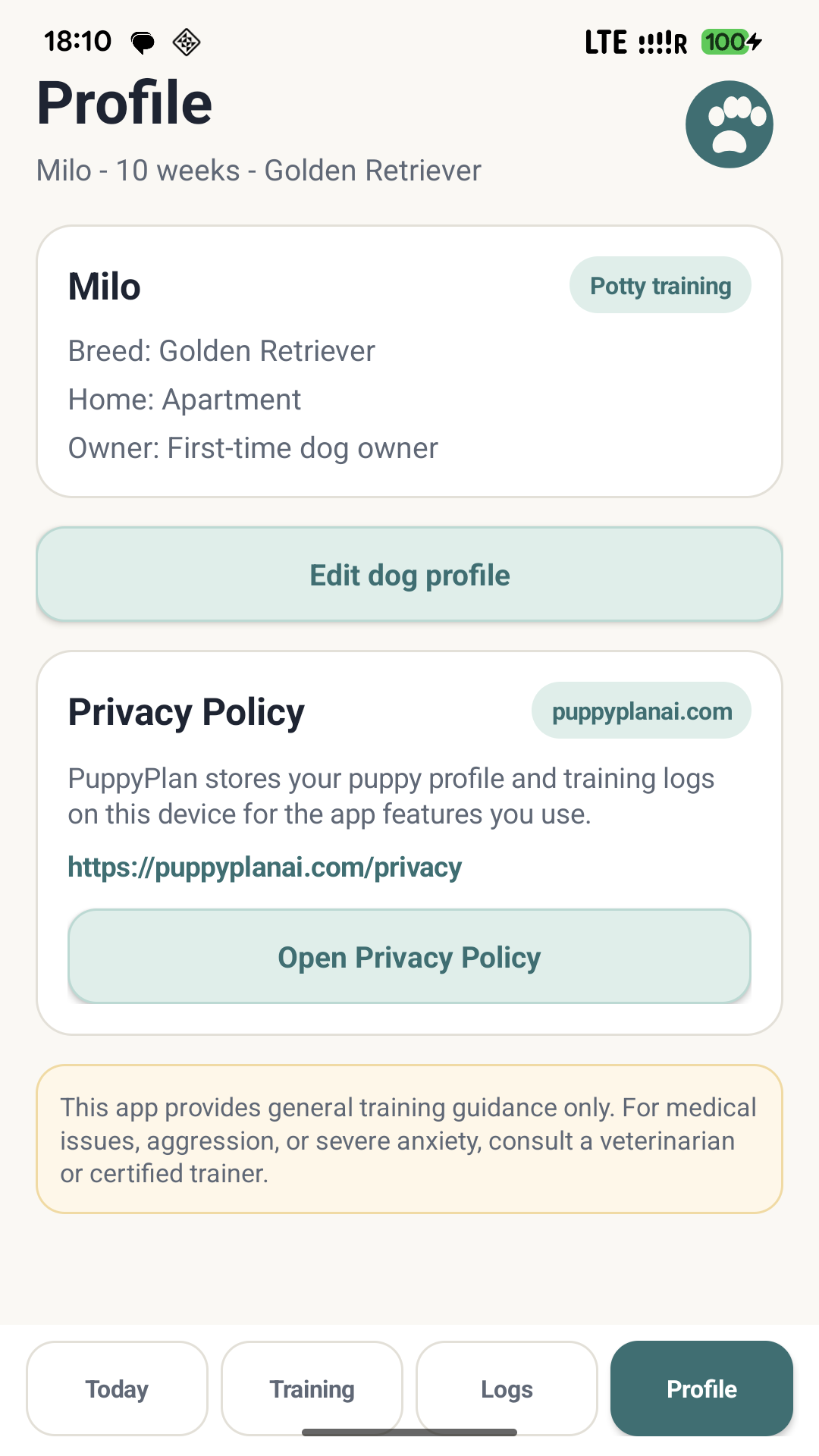This screenshot has height=1456, width=819.
Task: Switch to the Today tab
Action: 116,1389
